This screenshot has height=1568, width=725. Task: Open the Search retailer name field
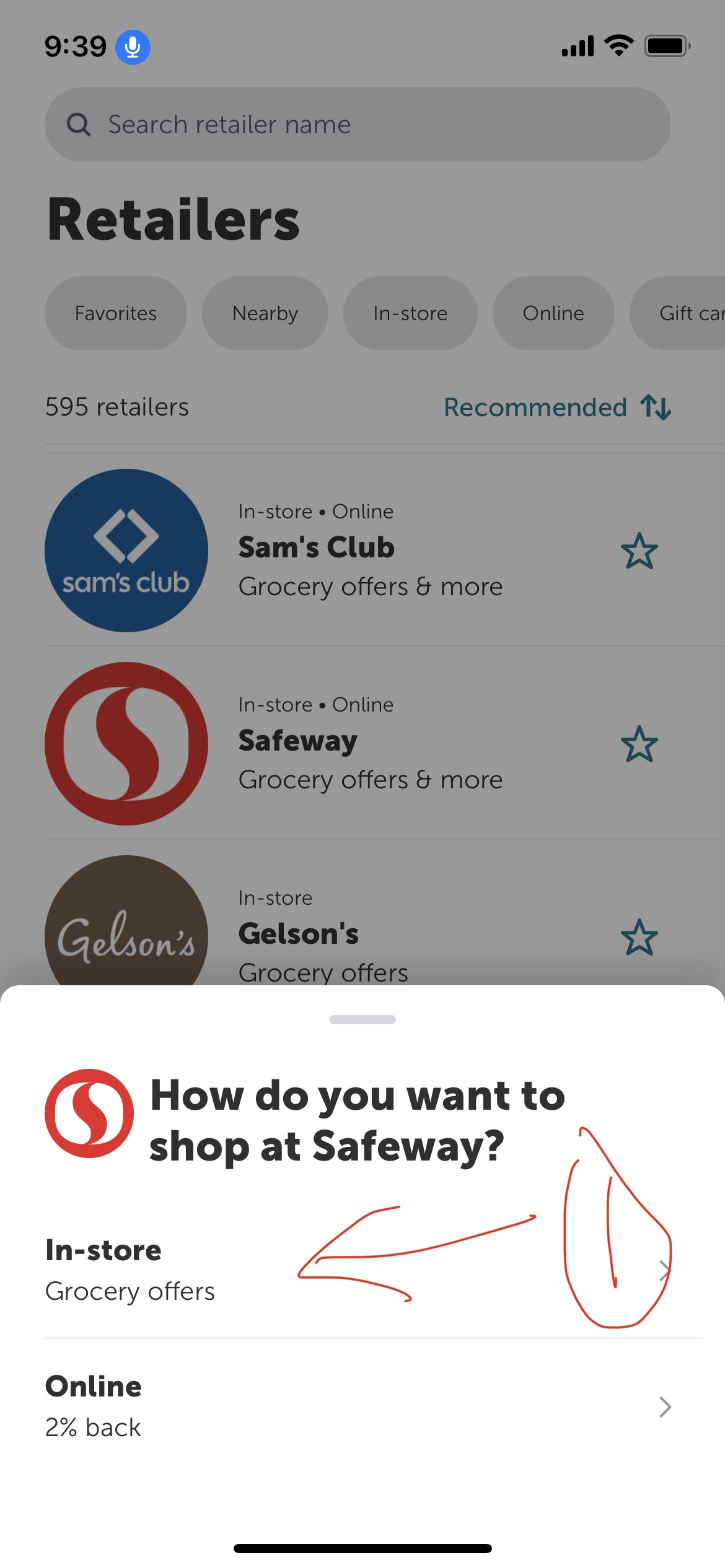coord(358,124)
